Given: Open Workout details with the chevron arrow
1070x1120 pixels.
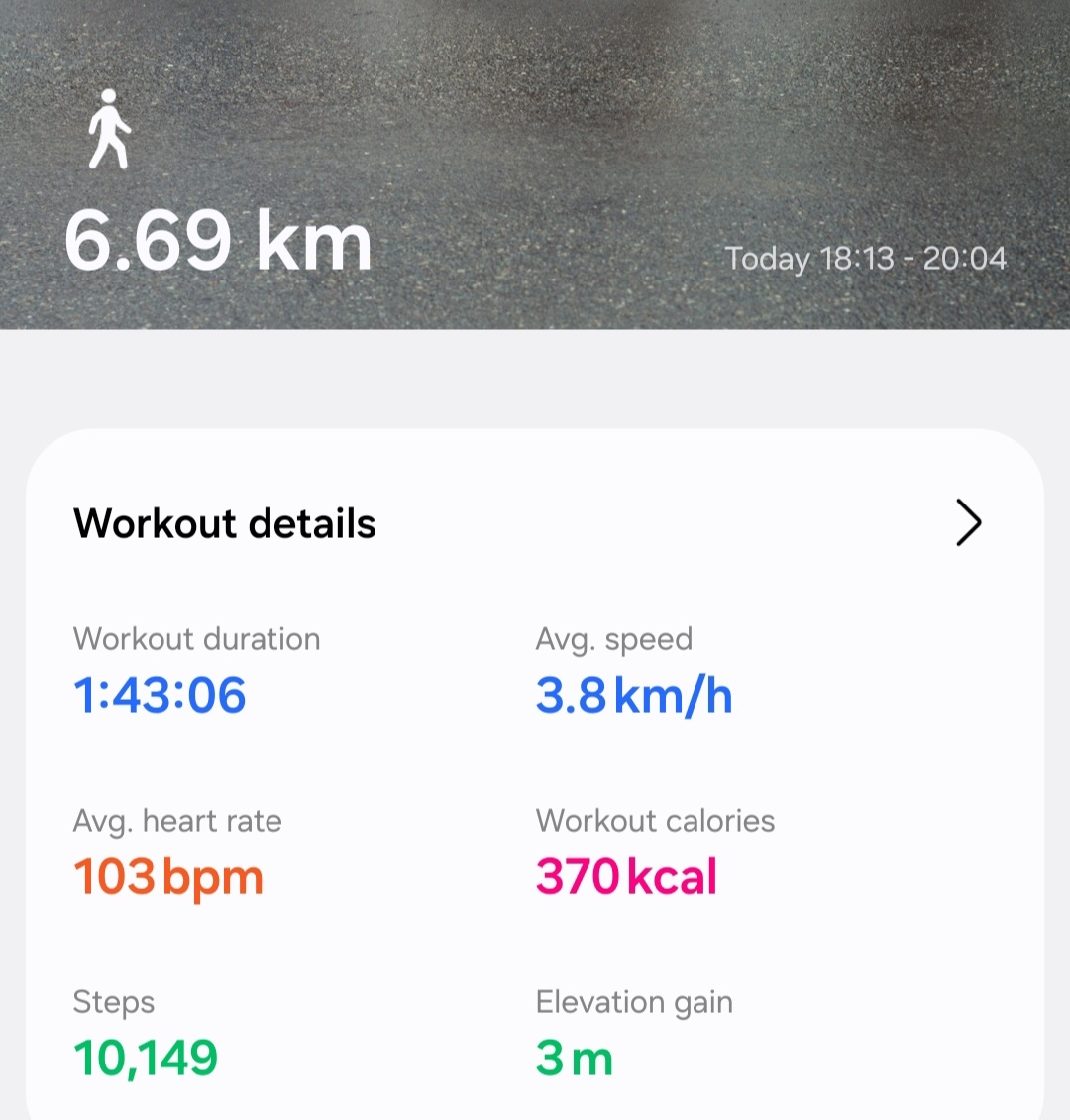Looking at the screenshot, I should point(968,523).
